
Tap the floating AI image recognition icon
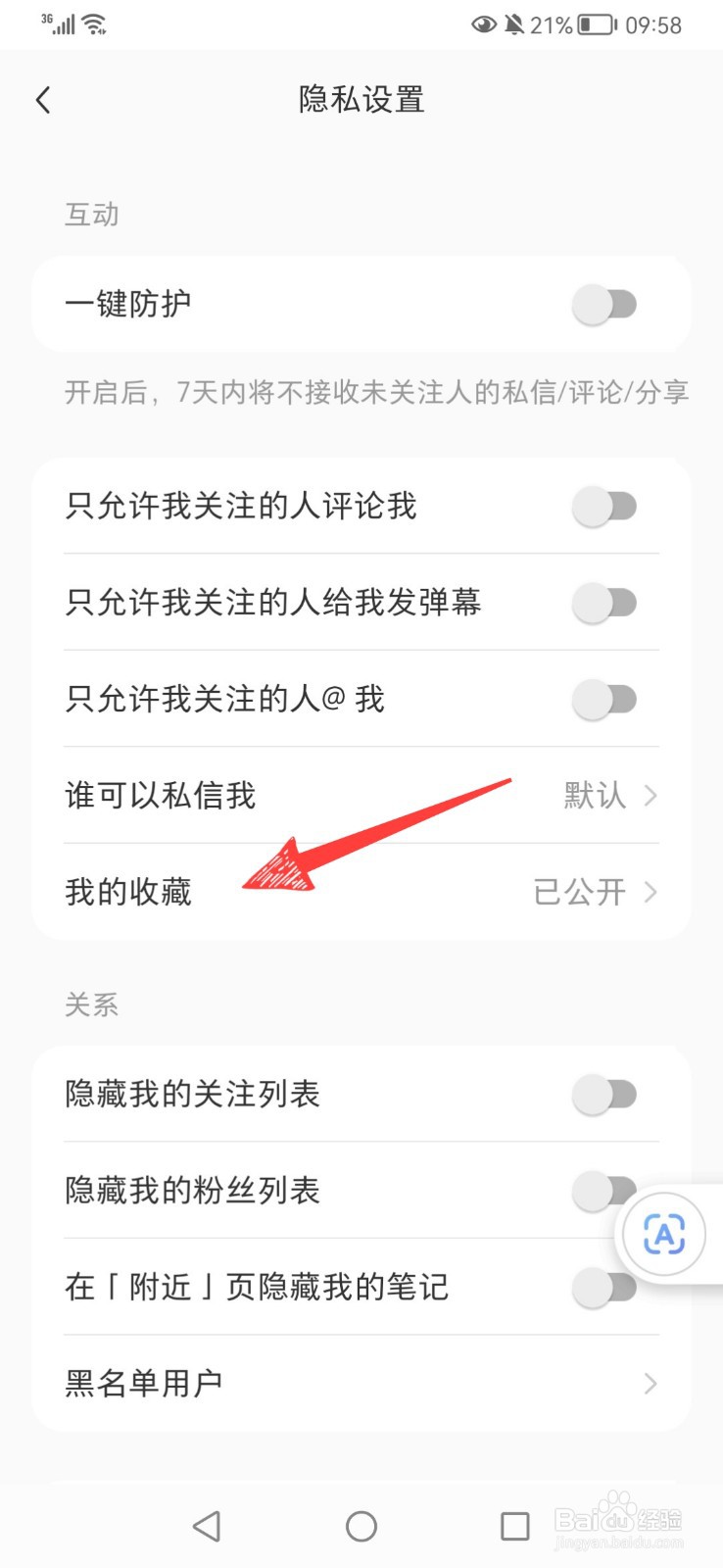pos(664,1234)
